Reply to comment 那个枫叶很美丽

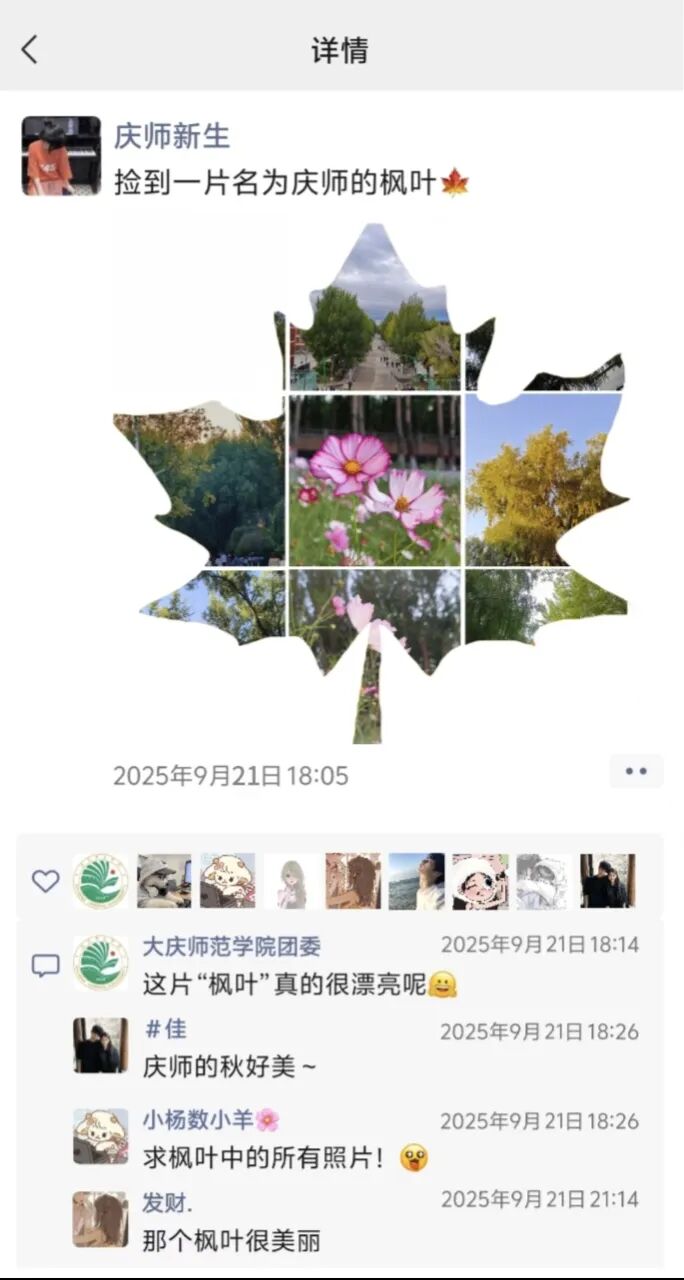[231, 1241]
